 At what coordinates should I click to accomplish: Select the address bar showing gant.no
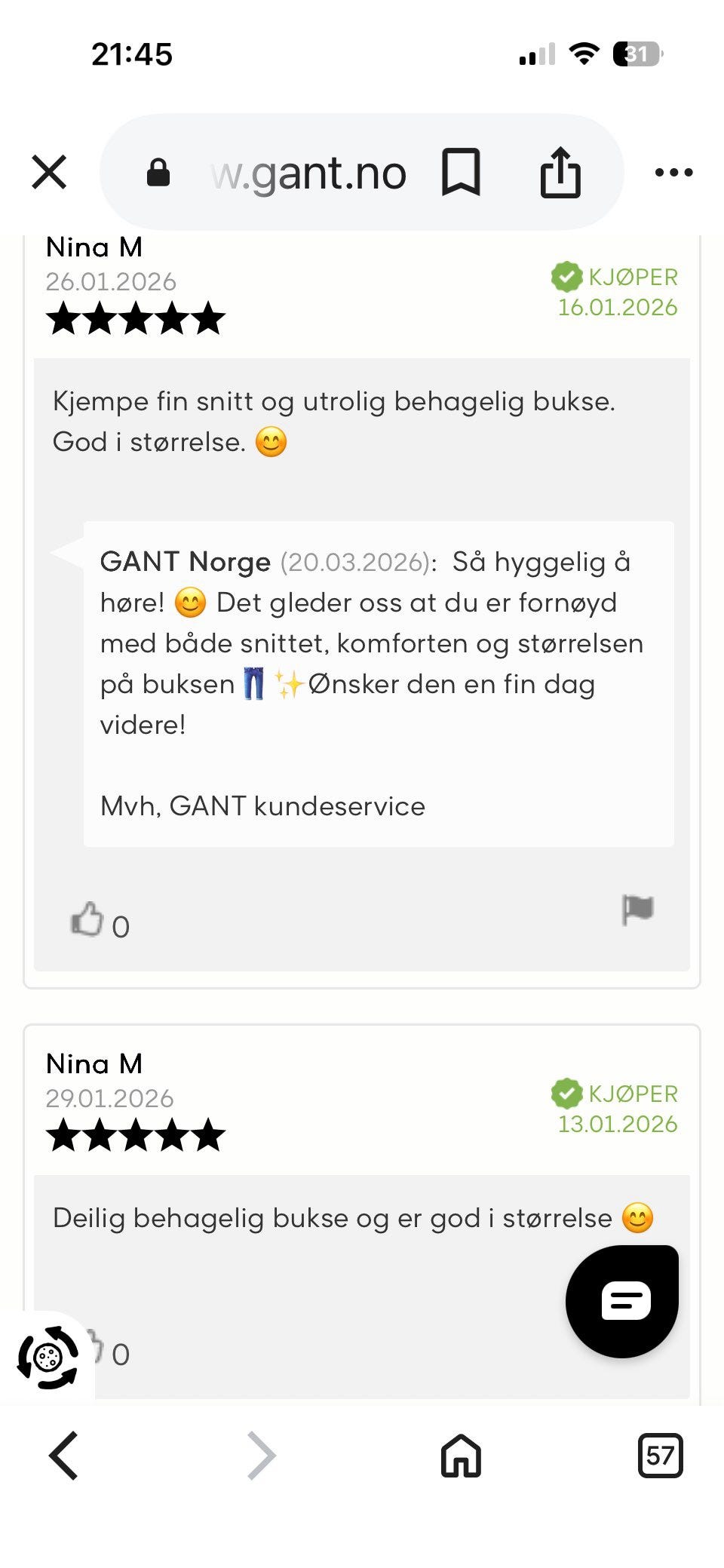pos(309,172)
